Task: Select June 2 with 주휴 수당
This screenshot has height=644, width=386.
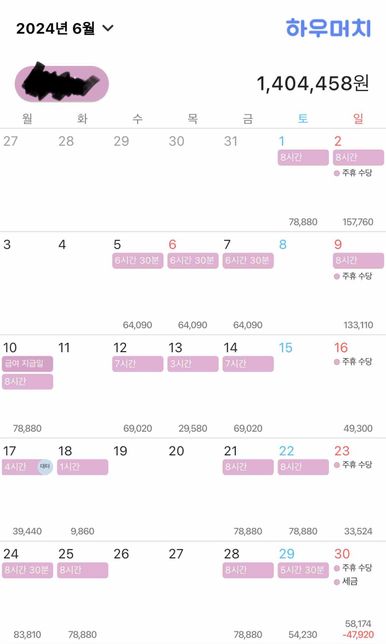Action: coord(358,180)
